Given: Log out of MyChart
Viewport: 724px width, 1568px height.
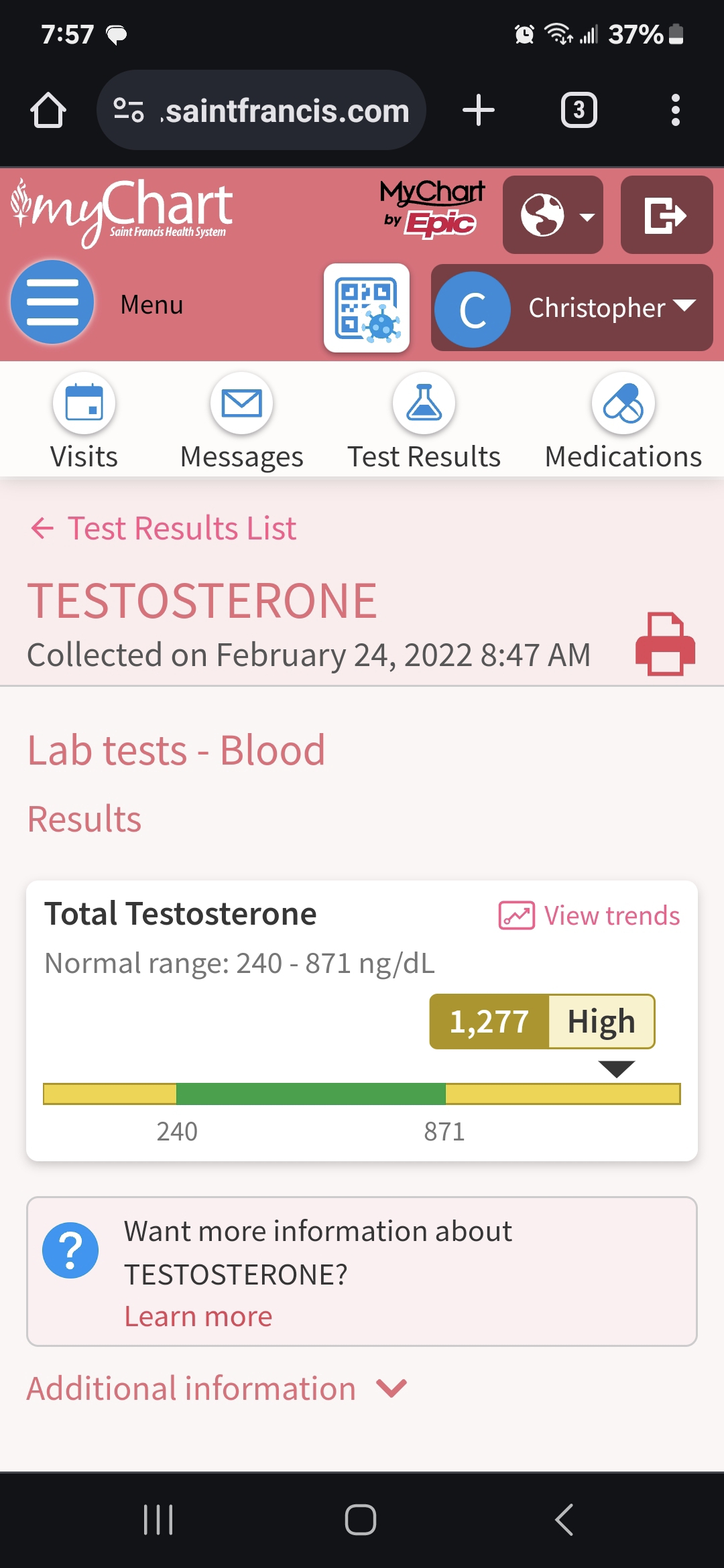Looking at the screenshot, I should coord(666,215).
